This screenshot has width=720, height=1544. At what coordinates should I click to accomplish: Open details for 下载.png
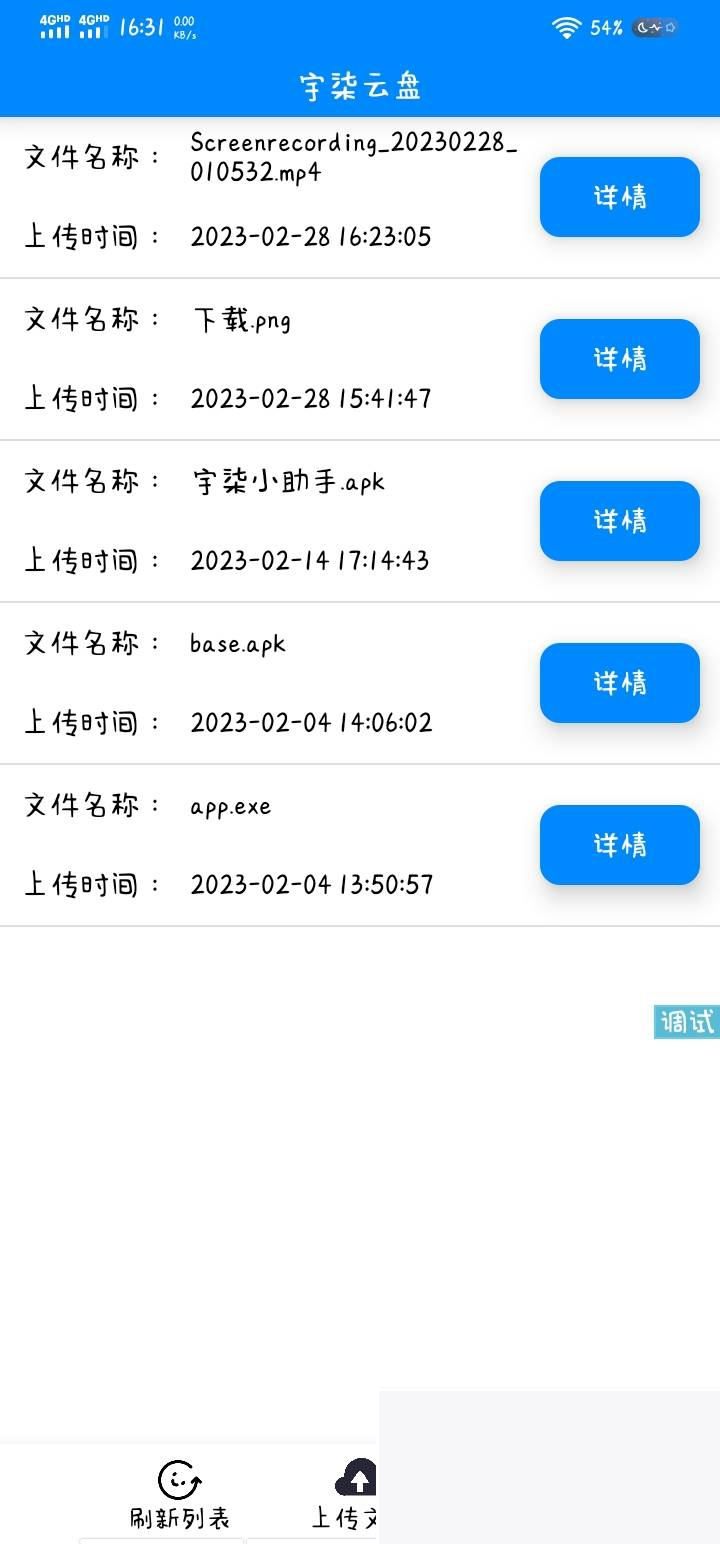[619, 359]
